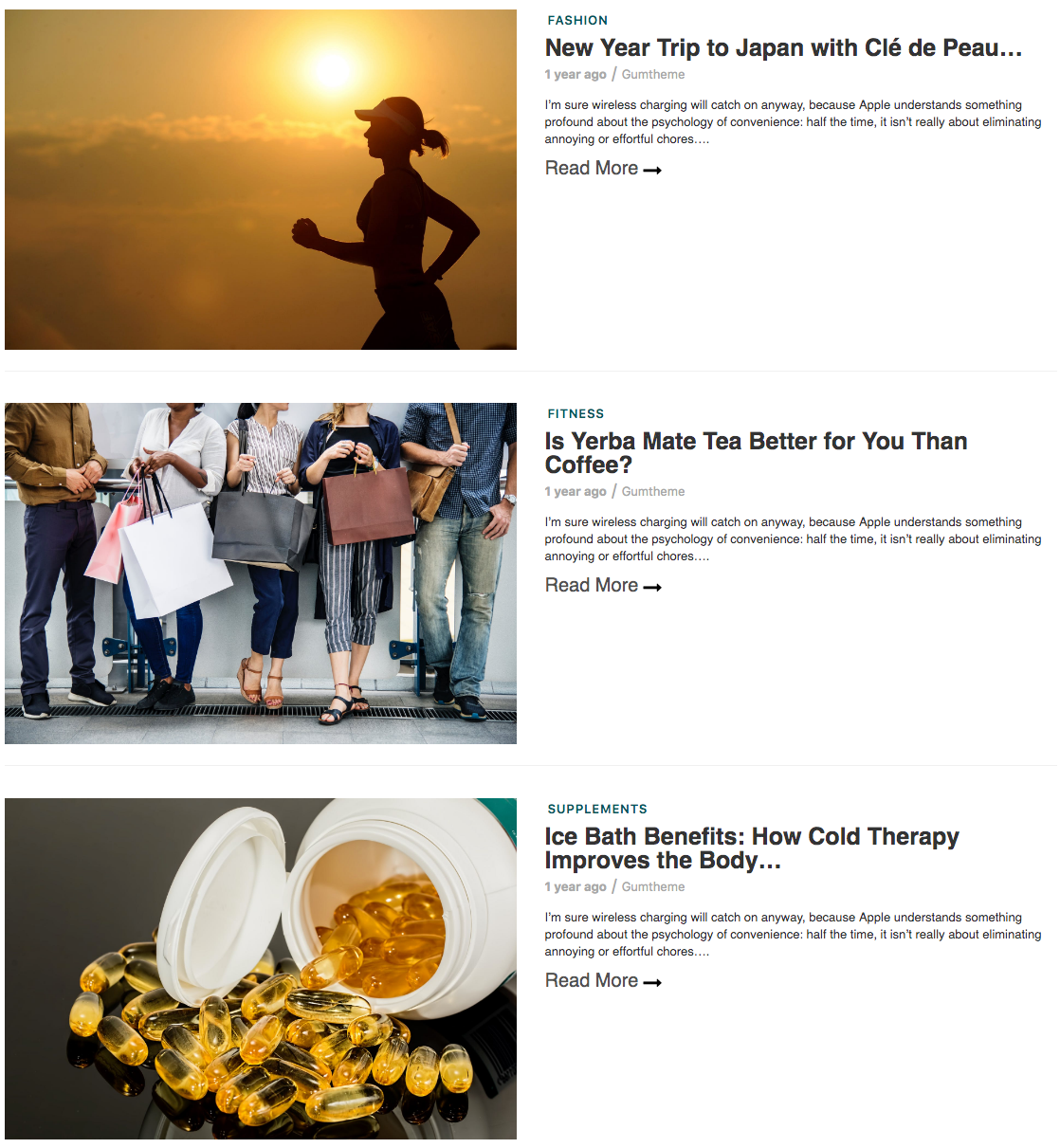This screenshot has height=1148, width=1060.
Task: Open the running woman sunset thumbnail
Action: coord(261,180)
